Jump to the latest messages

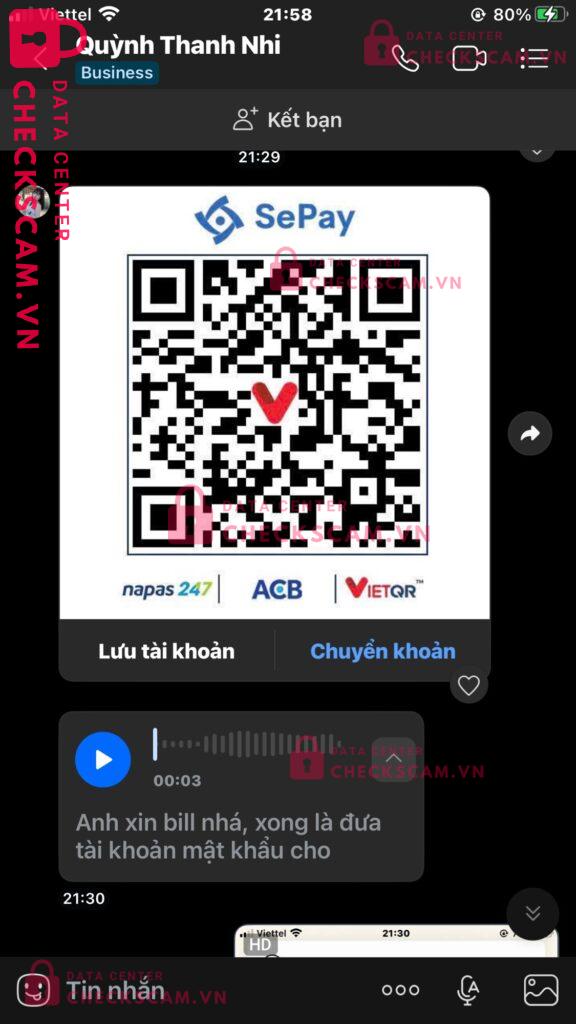[x=533, y=914]
